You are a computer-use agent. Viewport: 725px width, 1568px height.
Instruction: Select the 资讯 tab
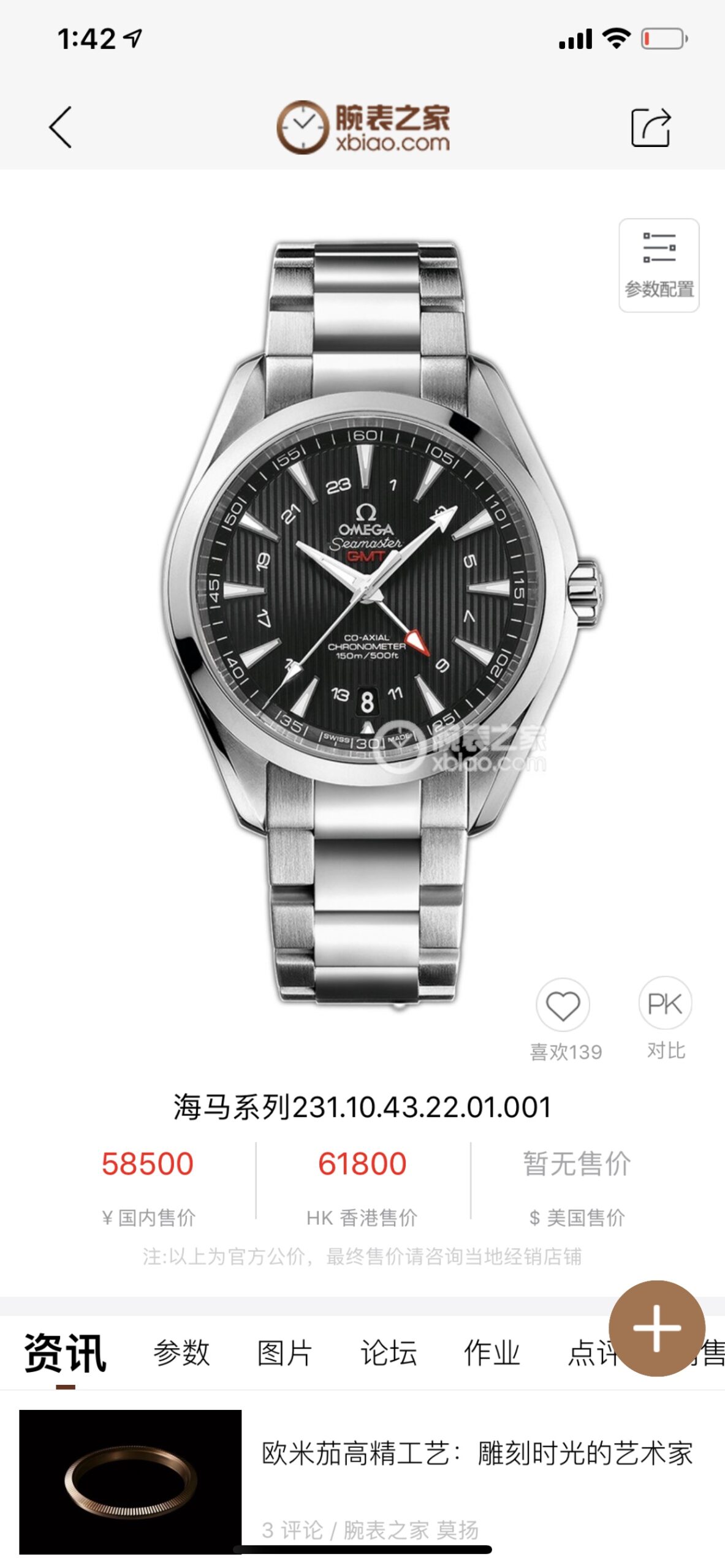point(65,1352)
